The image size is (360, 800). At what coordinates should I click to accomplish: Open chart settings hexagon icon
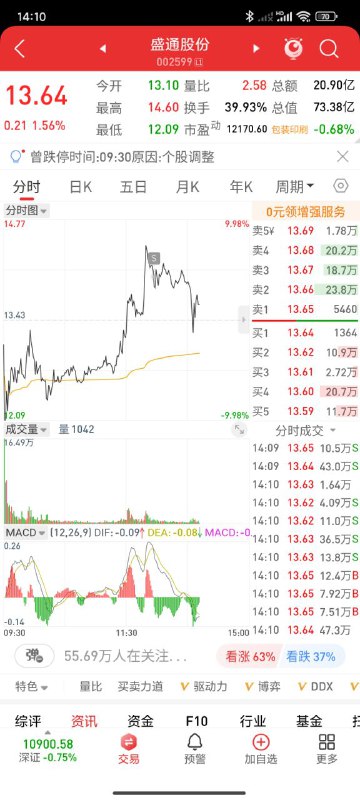pyautogui.click(x=341, y=186)
